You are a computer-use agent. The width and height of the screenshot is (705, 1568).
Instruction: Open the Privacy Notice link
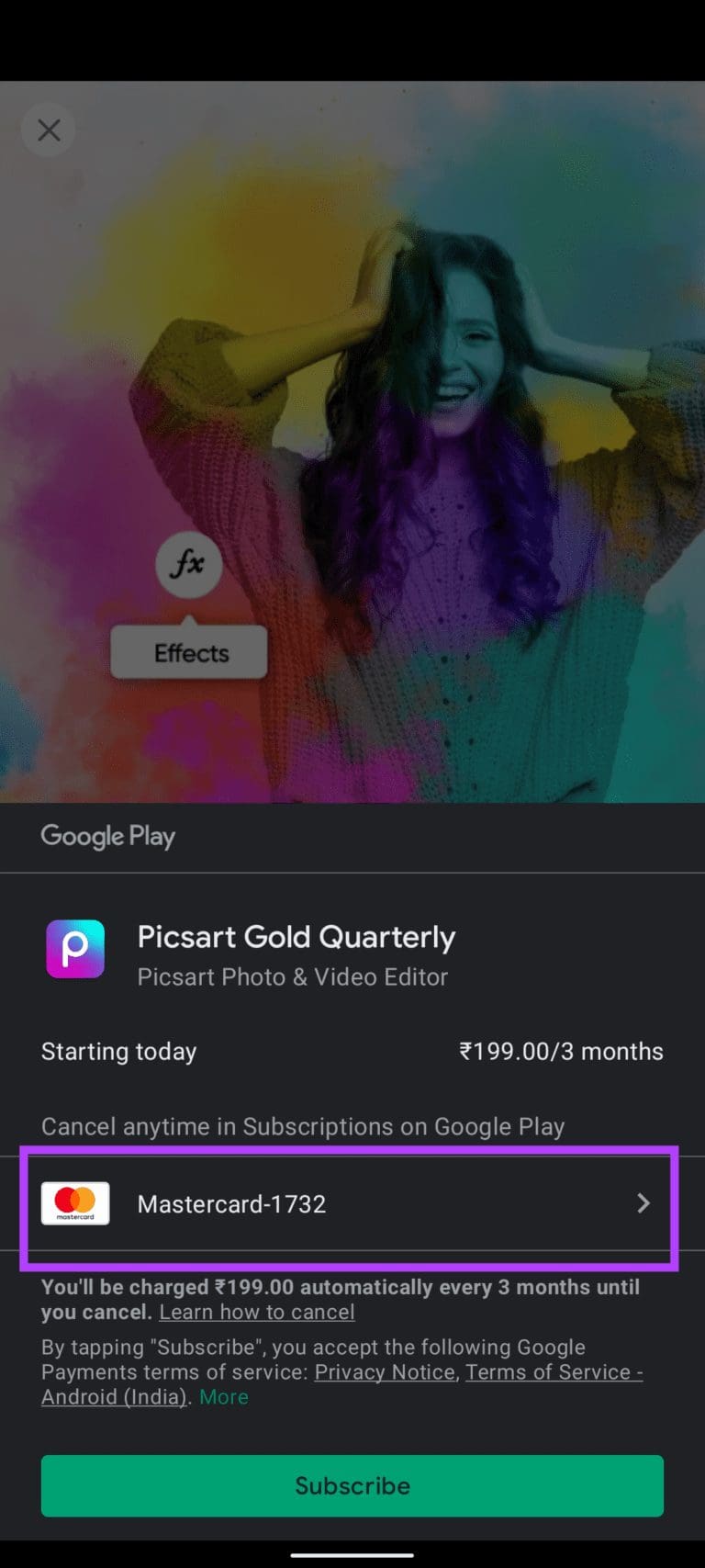coord(385,1372)
